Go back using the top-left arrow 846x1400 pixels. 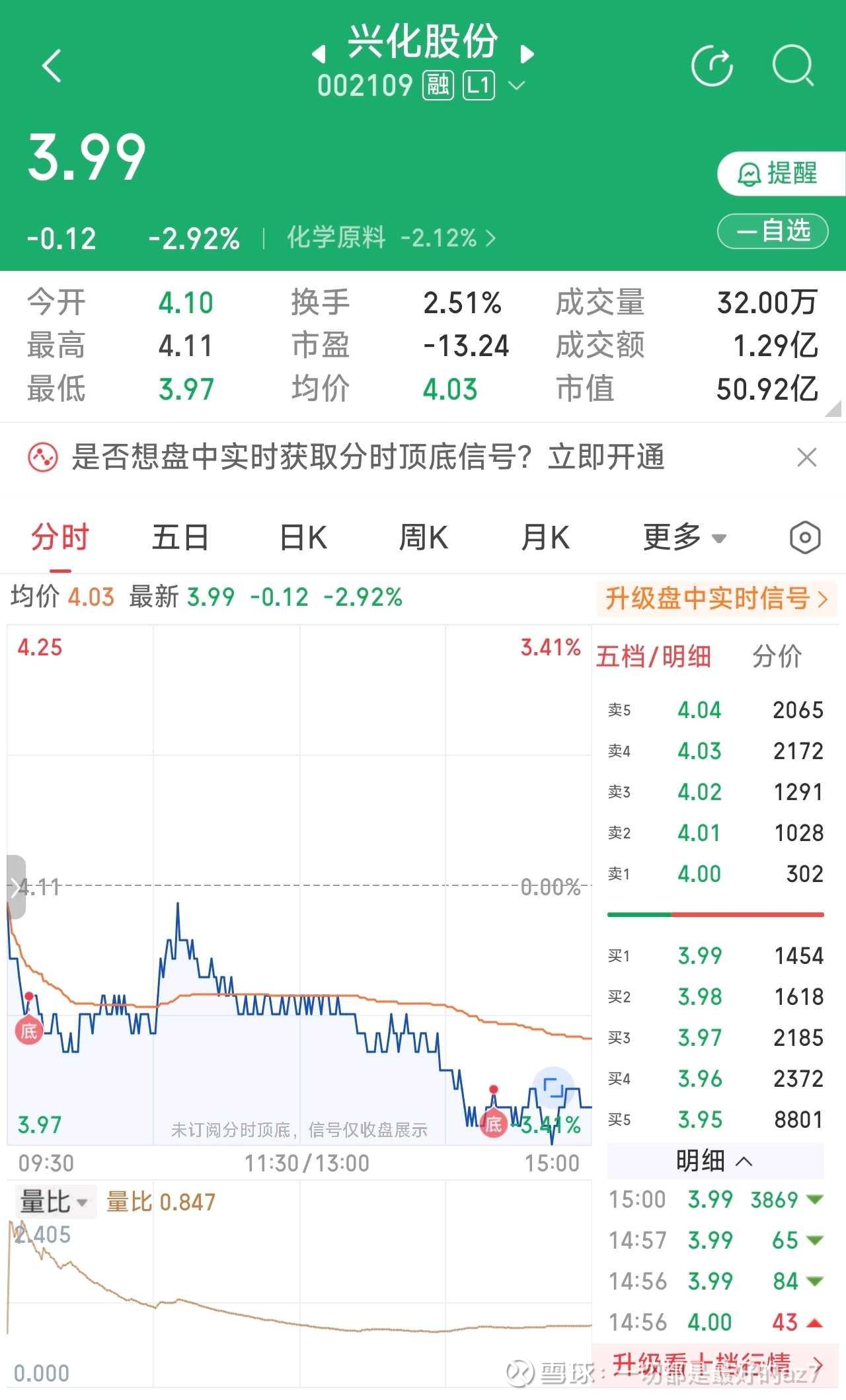[x=52, y=65]
